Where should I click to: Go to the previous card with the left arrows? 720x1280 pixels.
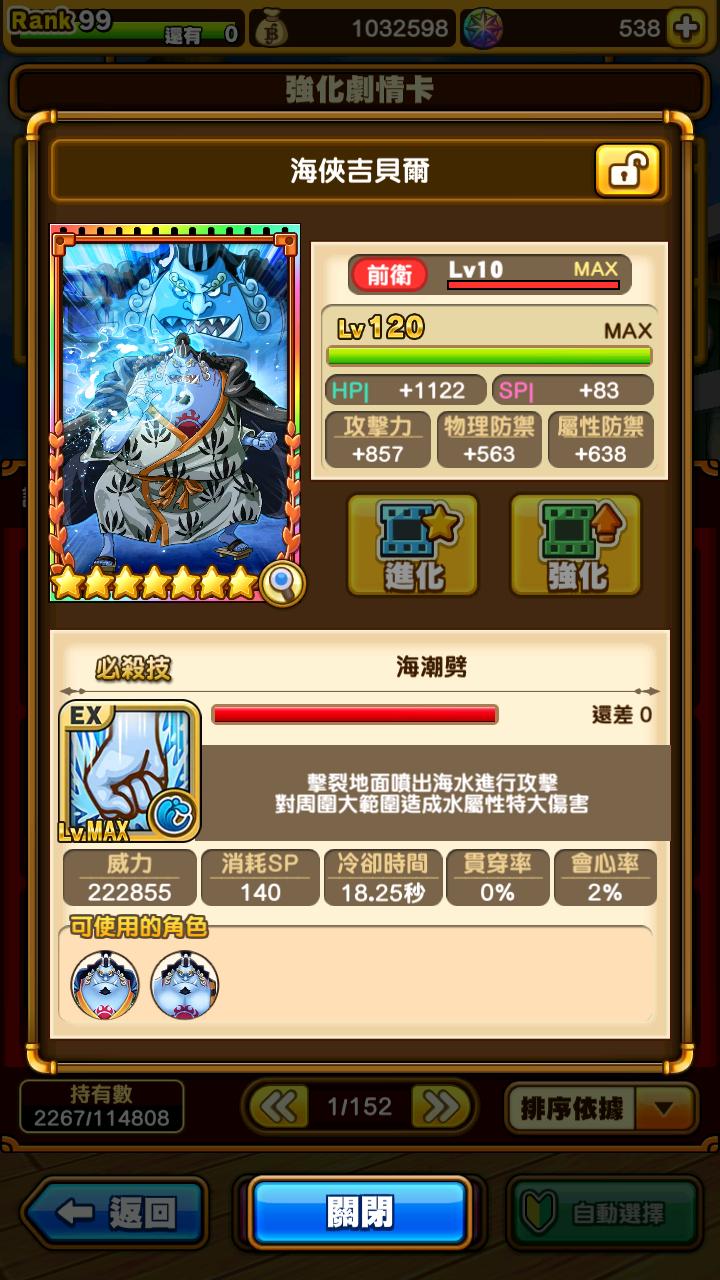click(x=279, y=1106)
